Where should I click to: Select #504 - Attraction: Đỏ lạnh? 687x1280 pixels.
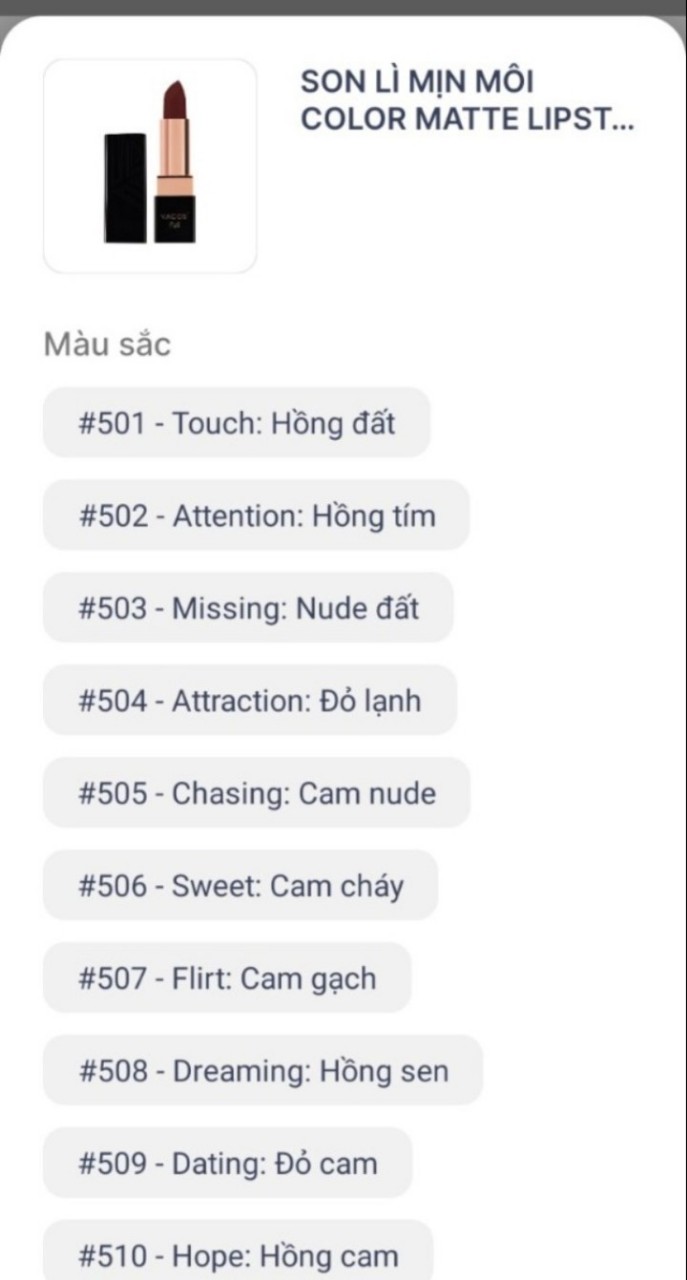tap(250, 700)
